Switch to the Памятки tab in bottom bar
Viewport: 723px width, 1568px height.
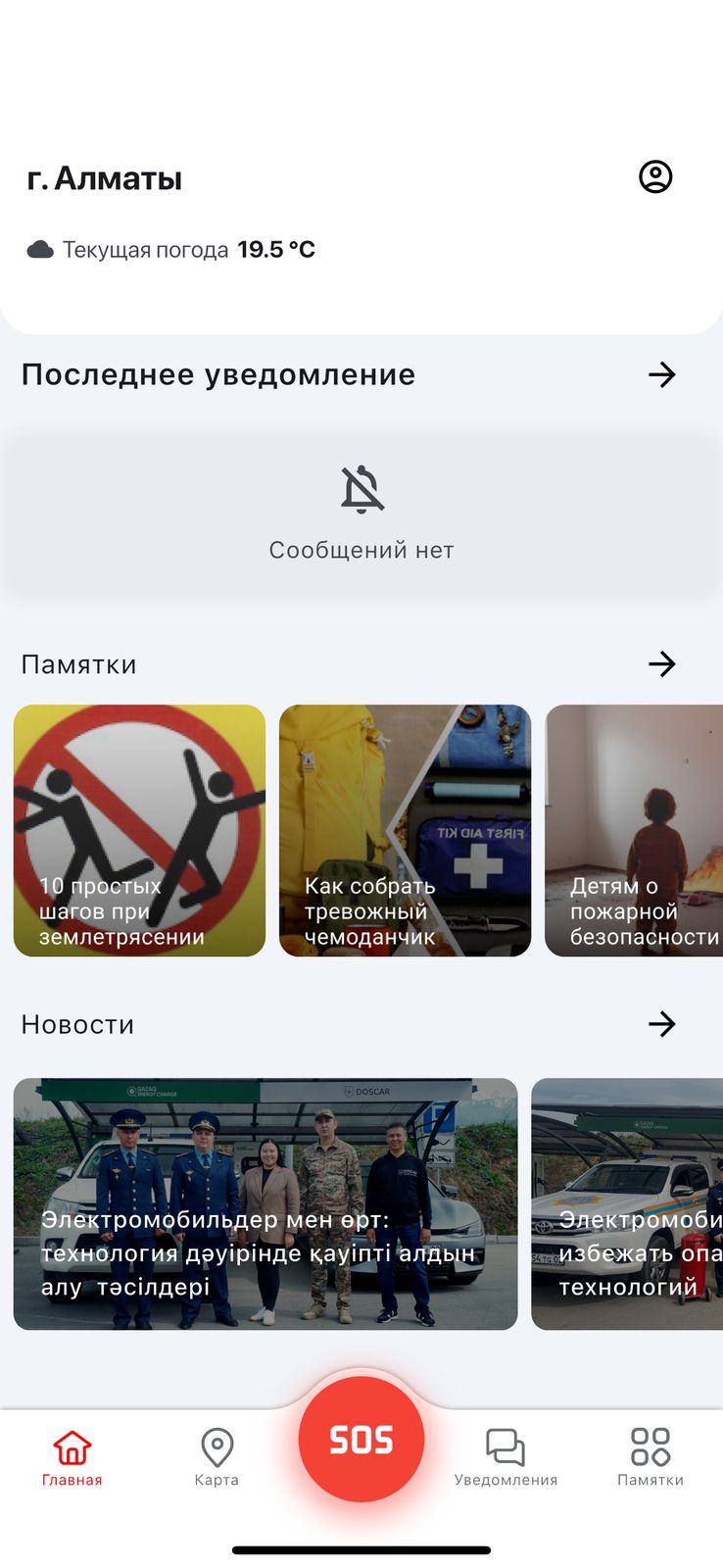pos(651,1457)
